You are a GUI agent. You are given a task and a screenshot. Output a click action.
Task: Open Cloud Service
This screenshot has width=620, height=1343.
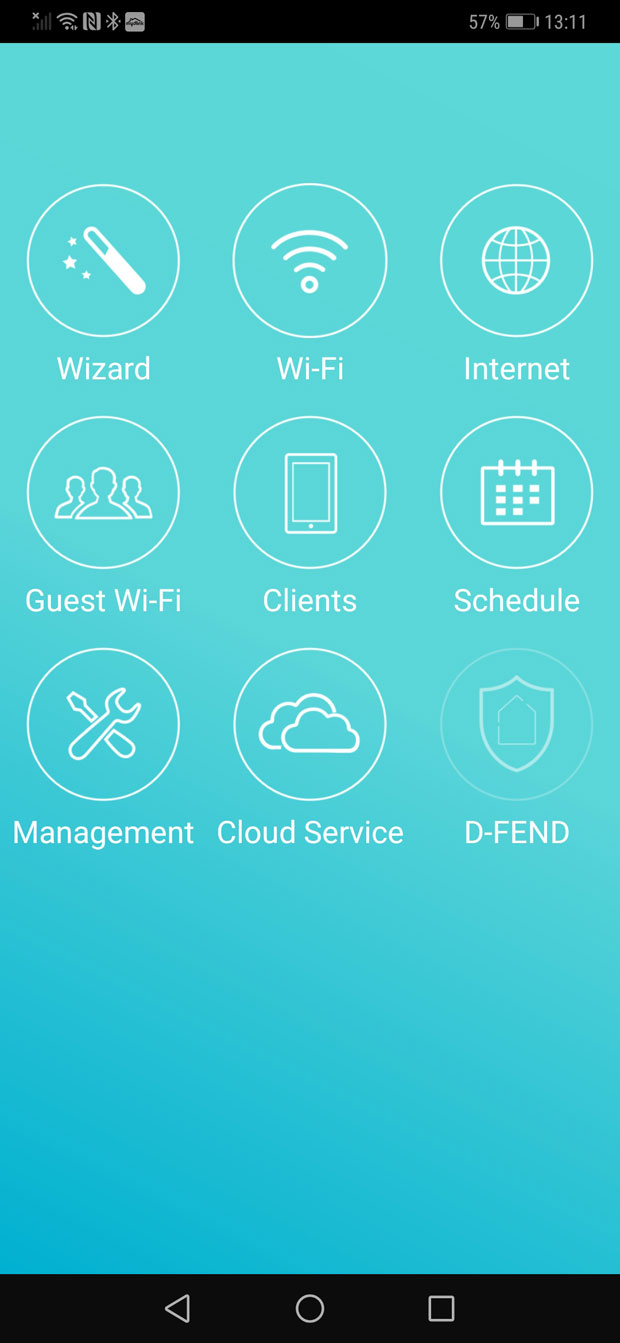tap(310, 724)
